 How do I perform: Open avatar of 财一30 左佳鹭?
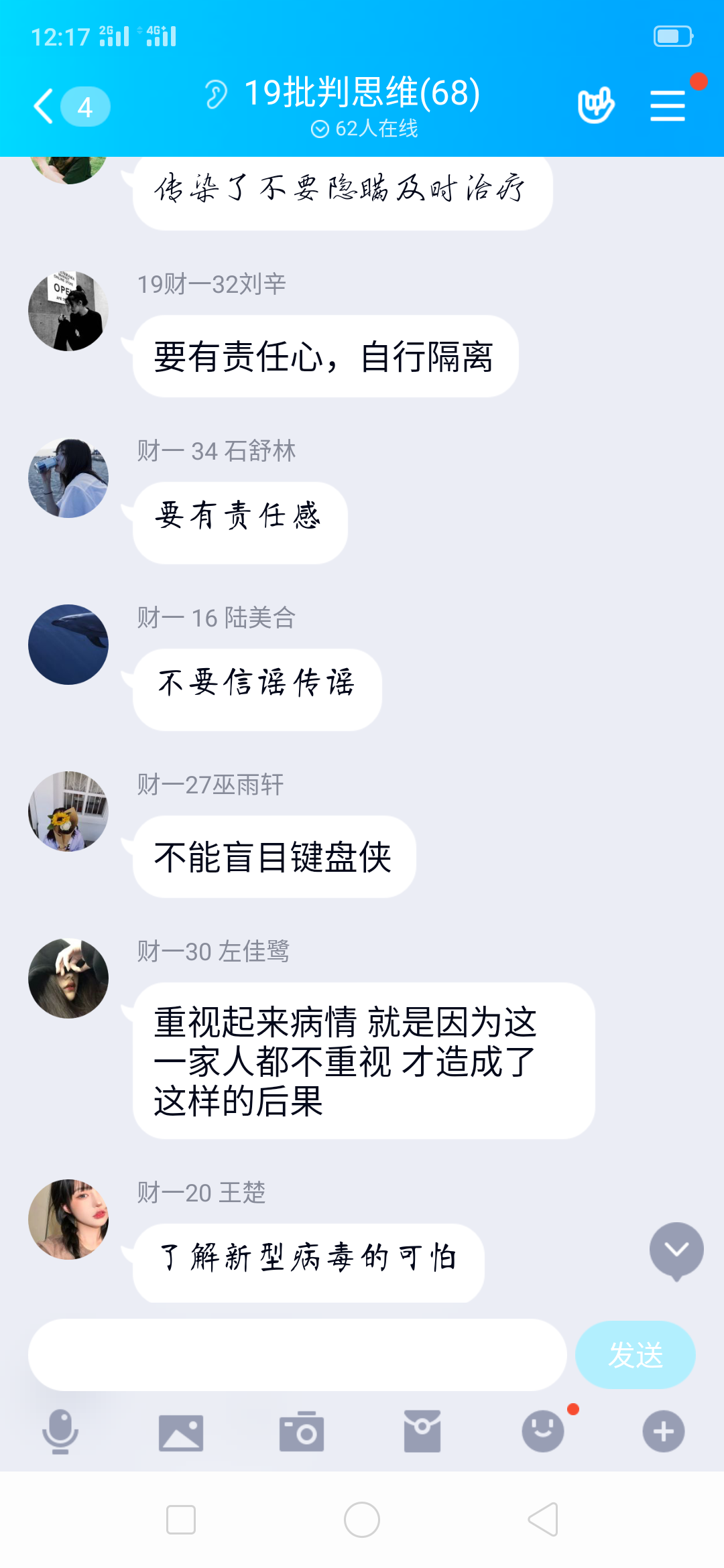[x=68, y=978]
